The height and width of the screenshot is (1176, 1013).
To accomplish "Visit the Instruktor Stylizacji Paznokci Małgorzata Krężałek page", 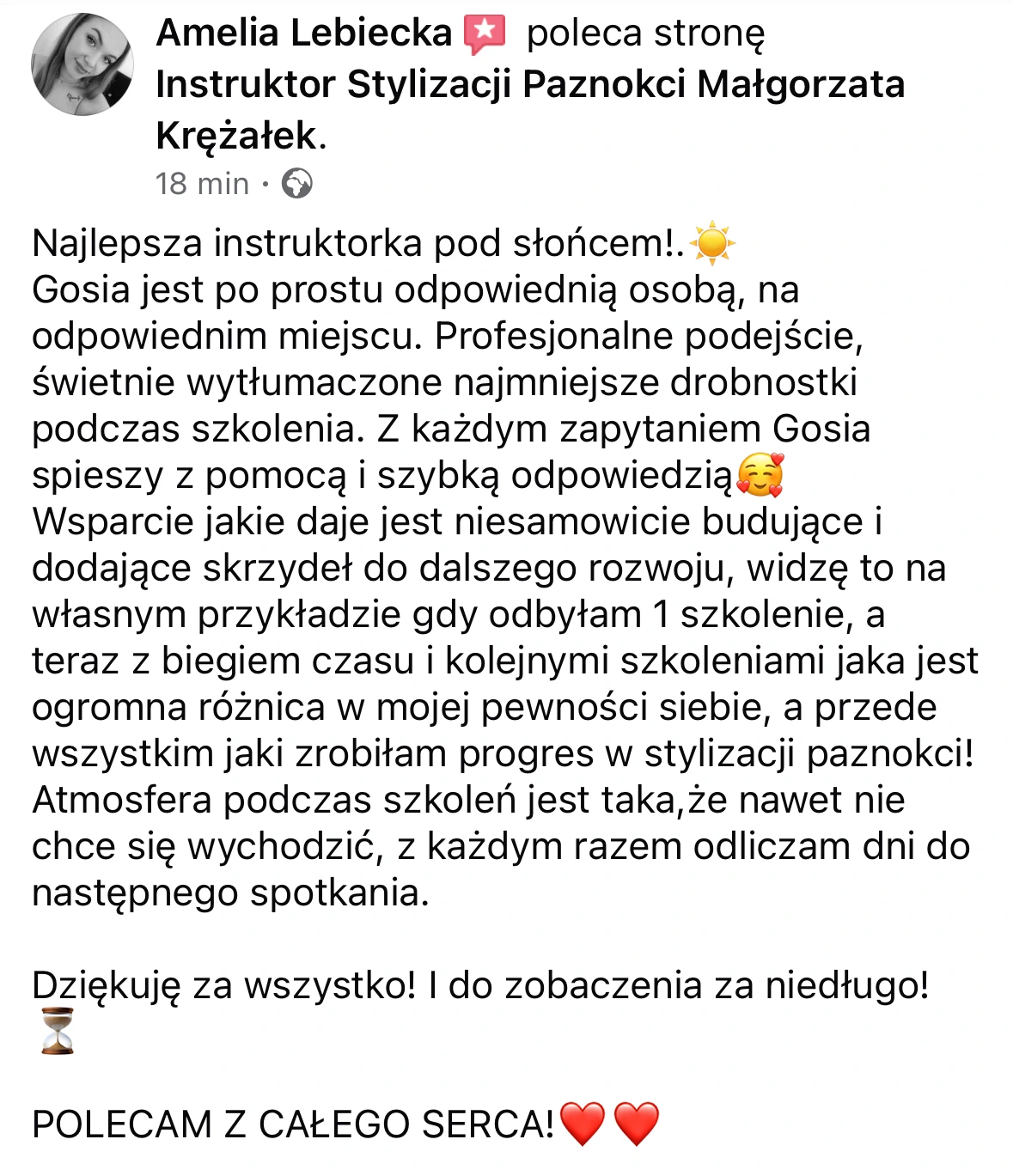I will pos(529,85).
